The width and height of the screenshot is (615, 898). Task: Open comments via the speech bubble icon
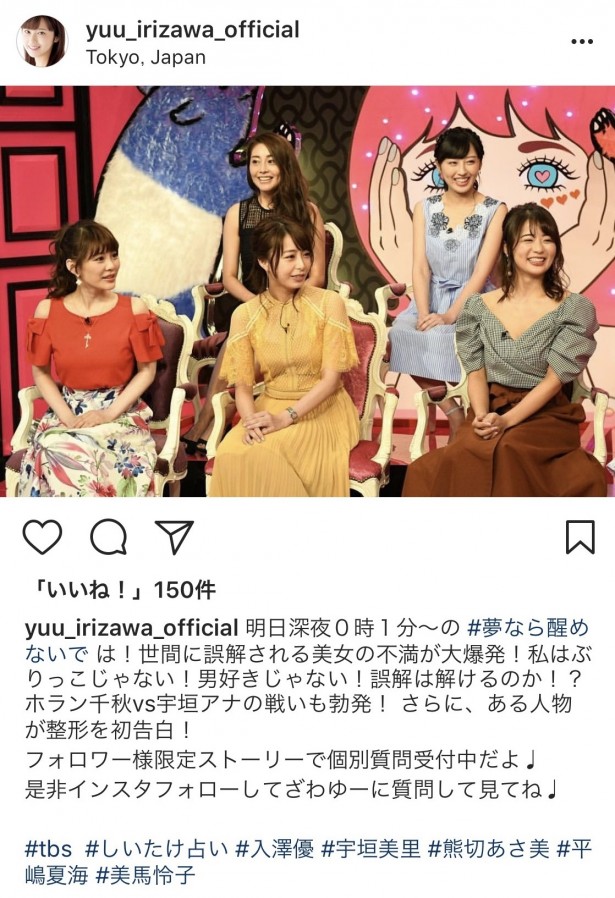point(108,538)
